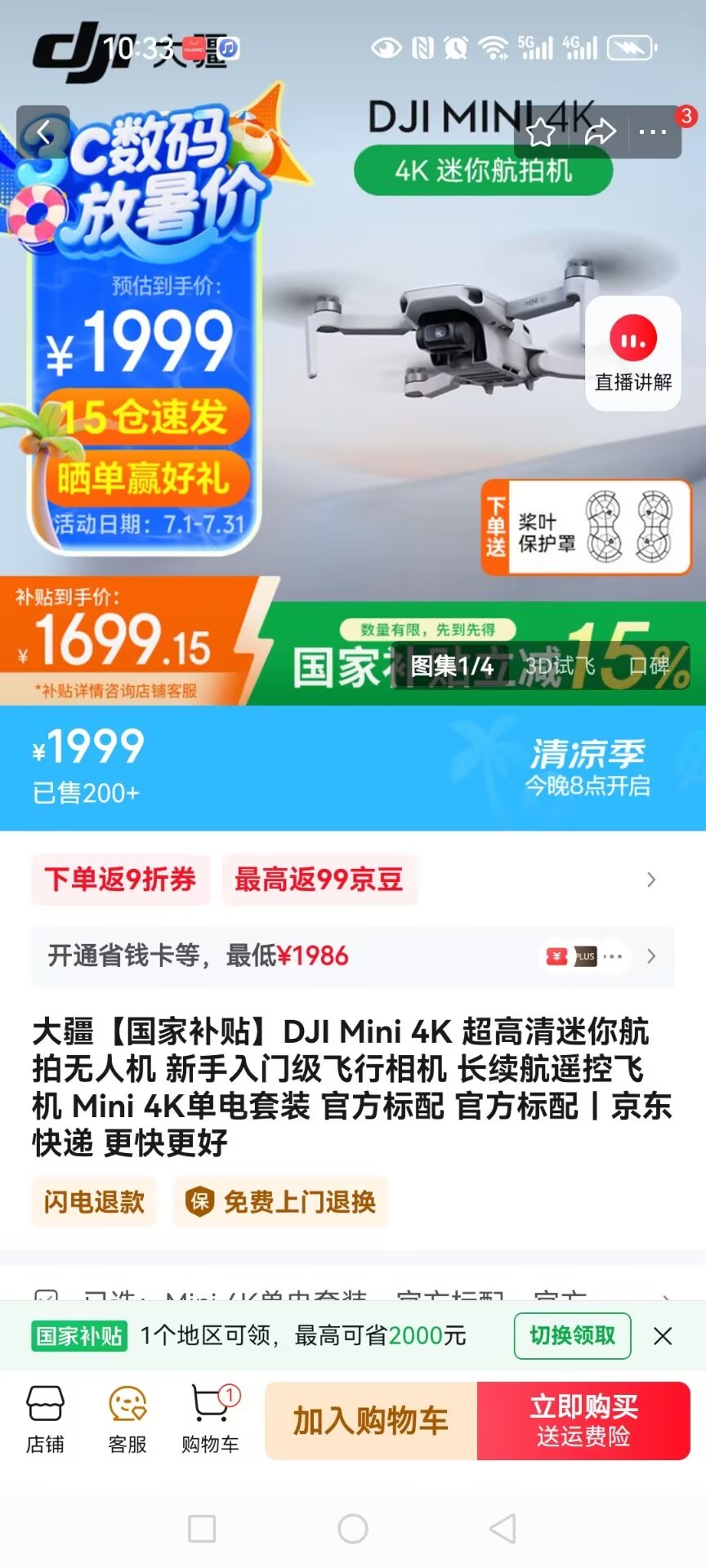Open the 购物车 shopping cart
The image size is (706, 1568).
211,1420
